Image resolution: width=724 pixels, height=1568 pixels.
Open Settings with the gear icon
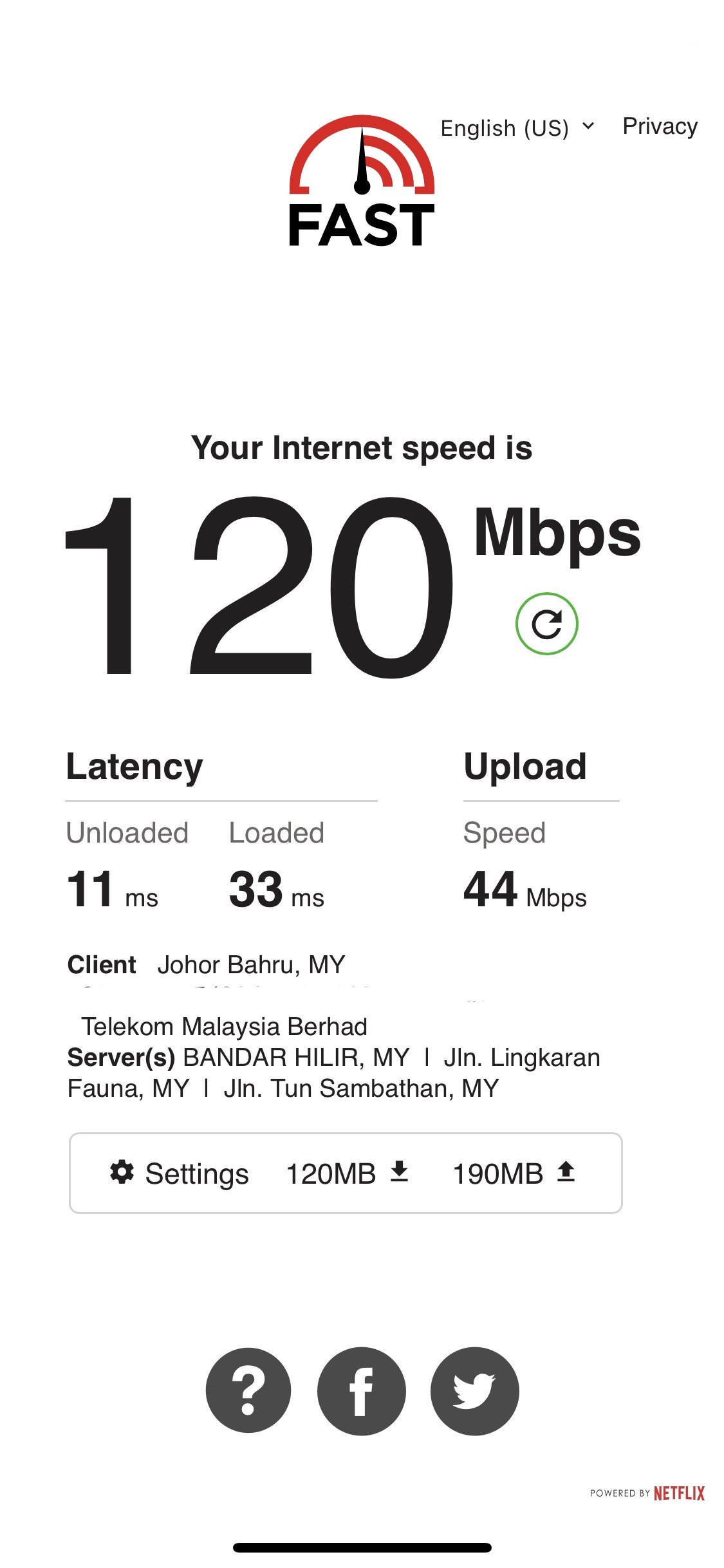[180, 1173]
